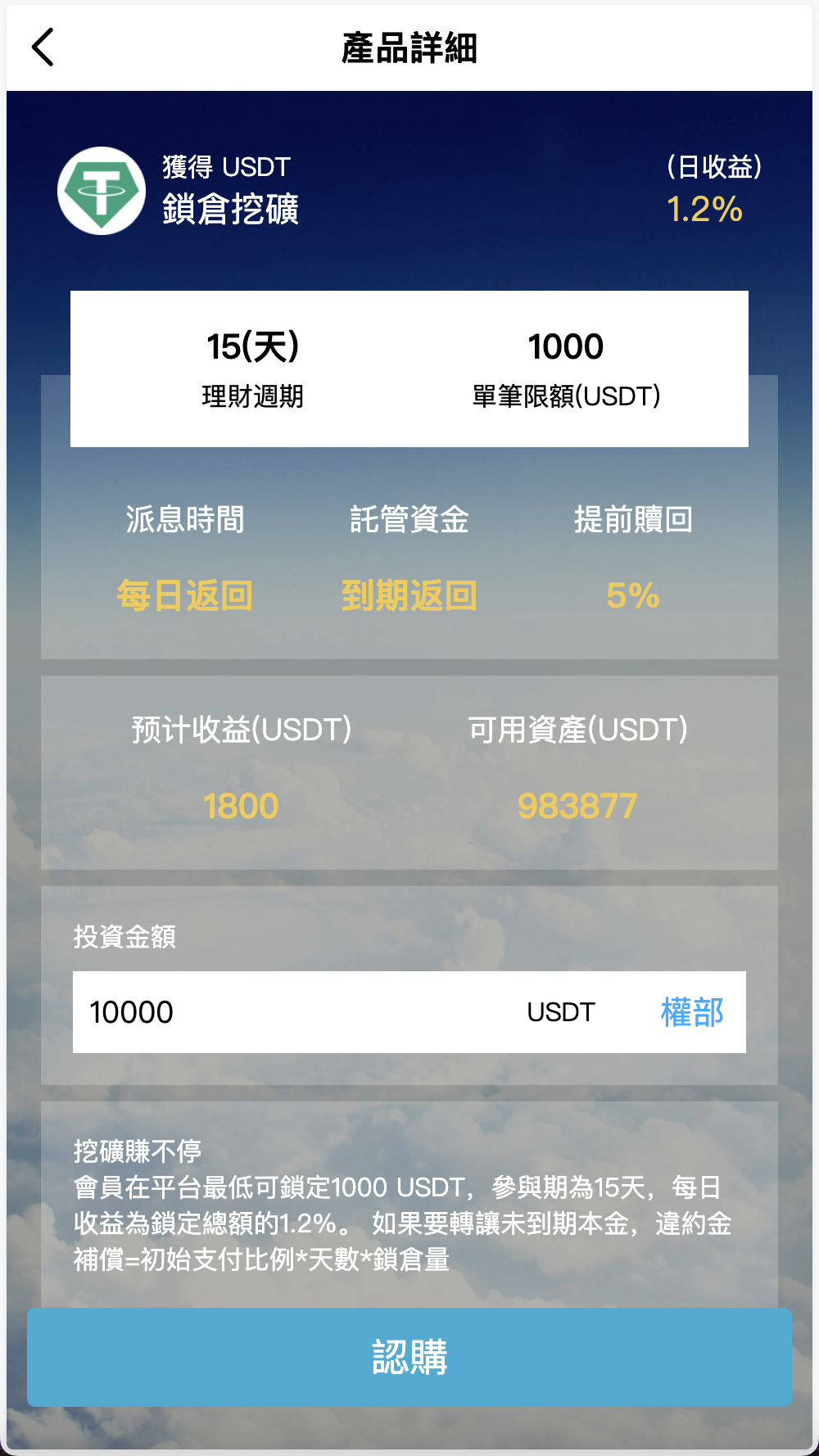This screenshot has width=819, height=1456.
Task: Tap 權部 to fill maximum amount
Action: [x=690, y=1014]
